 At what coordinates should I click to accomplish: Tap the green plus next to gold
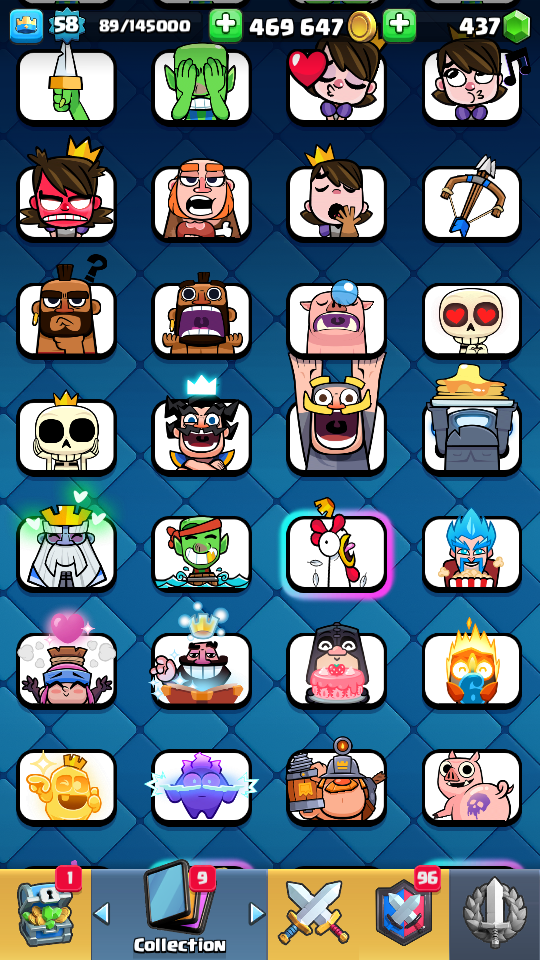pos(225,25)
